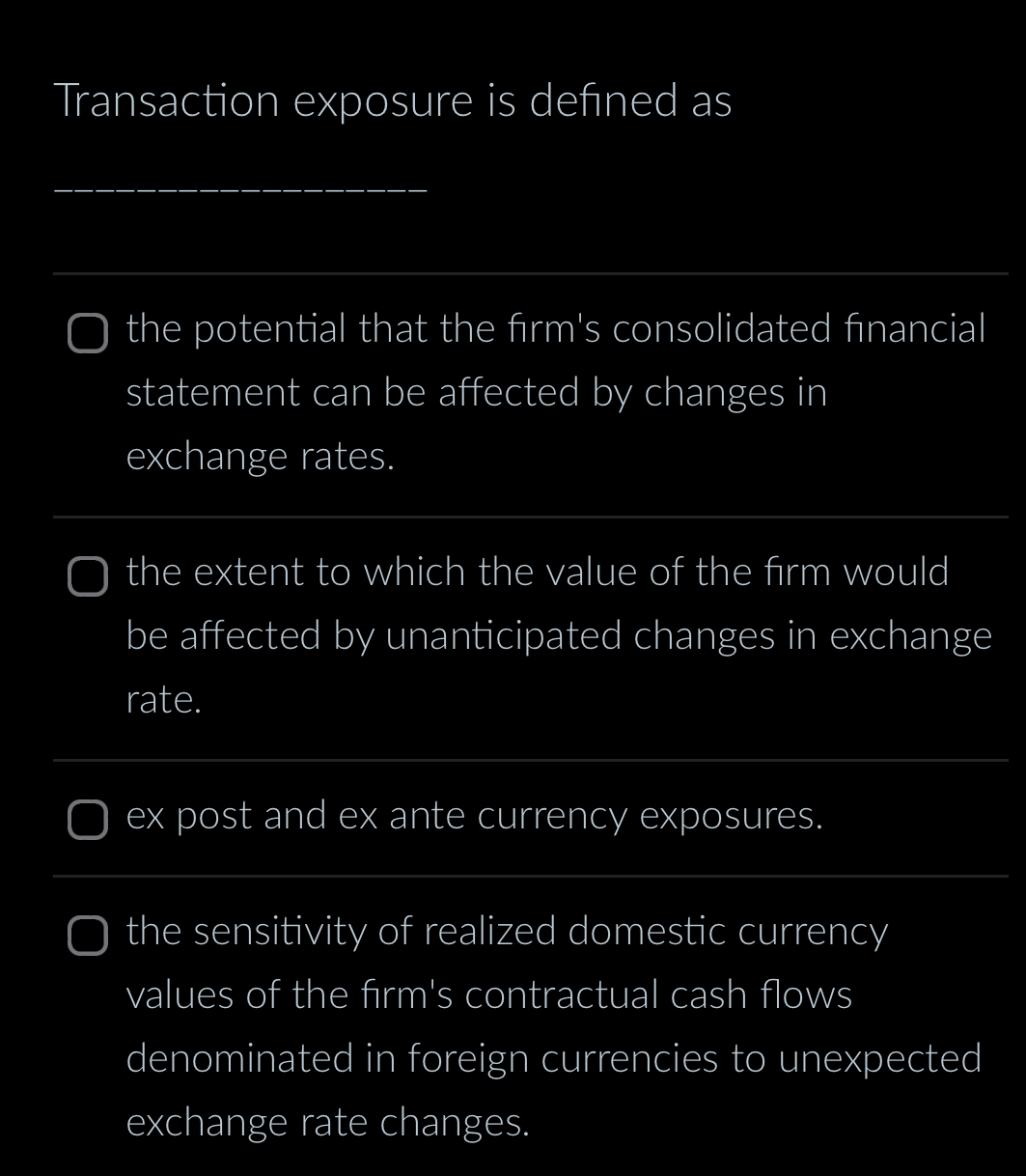1026x1176 pixels.
Task: Click the question title 'Transaction exposure is defined as'
Action: [394, 99]
